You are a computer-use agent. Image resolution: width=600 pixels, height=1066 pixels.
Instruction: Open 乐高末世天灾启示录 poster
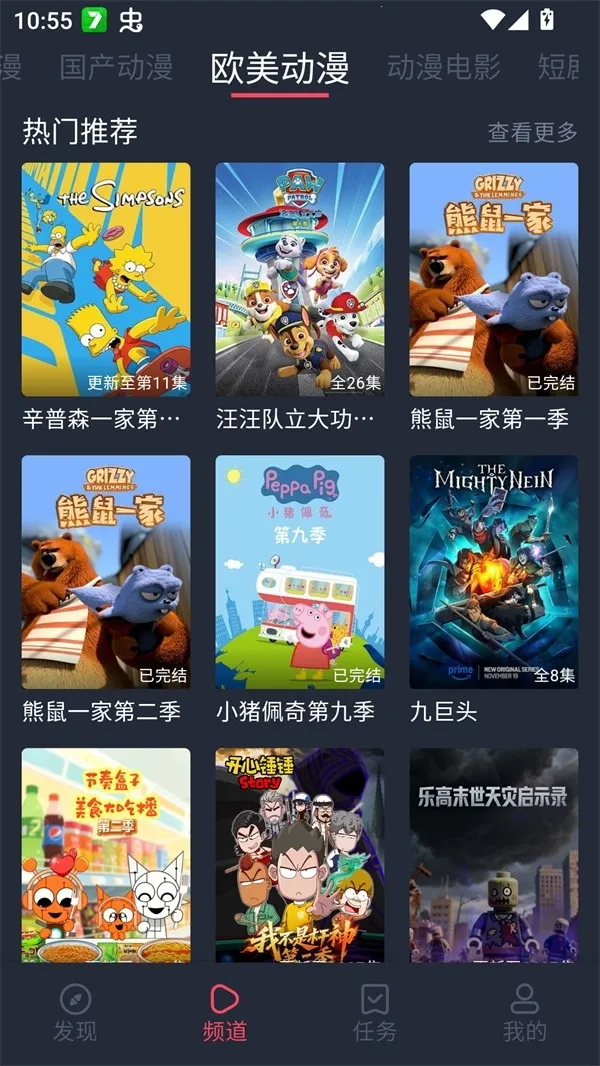point(494,855)
